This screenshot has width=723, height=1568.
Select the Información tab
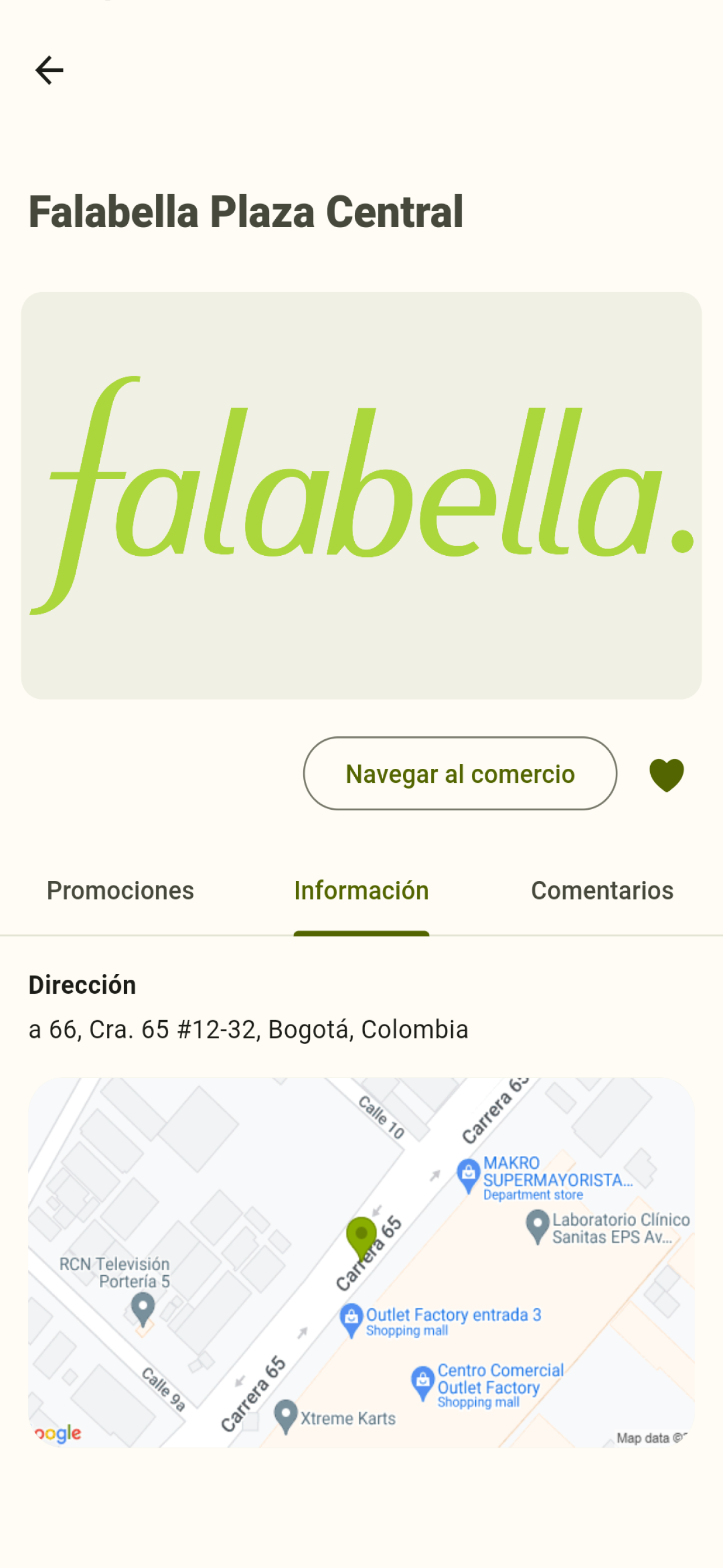361,891
